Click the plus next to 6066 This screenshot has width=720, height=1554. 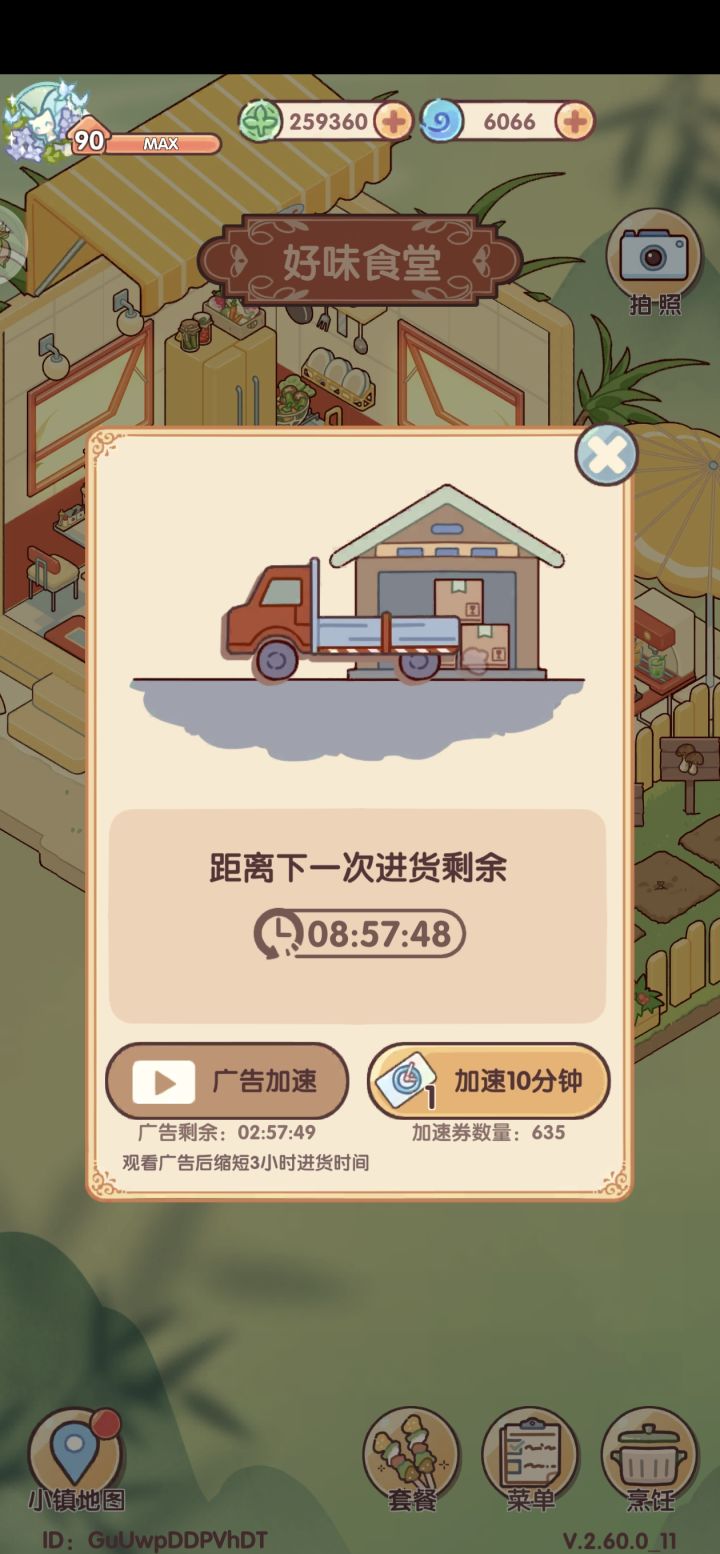(x=571, y=121)
